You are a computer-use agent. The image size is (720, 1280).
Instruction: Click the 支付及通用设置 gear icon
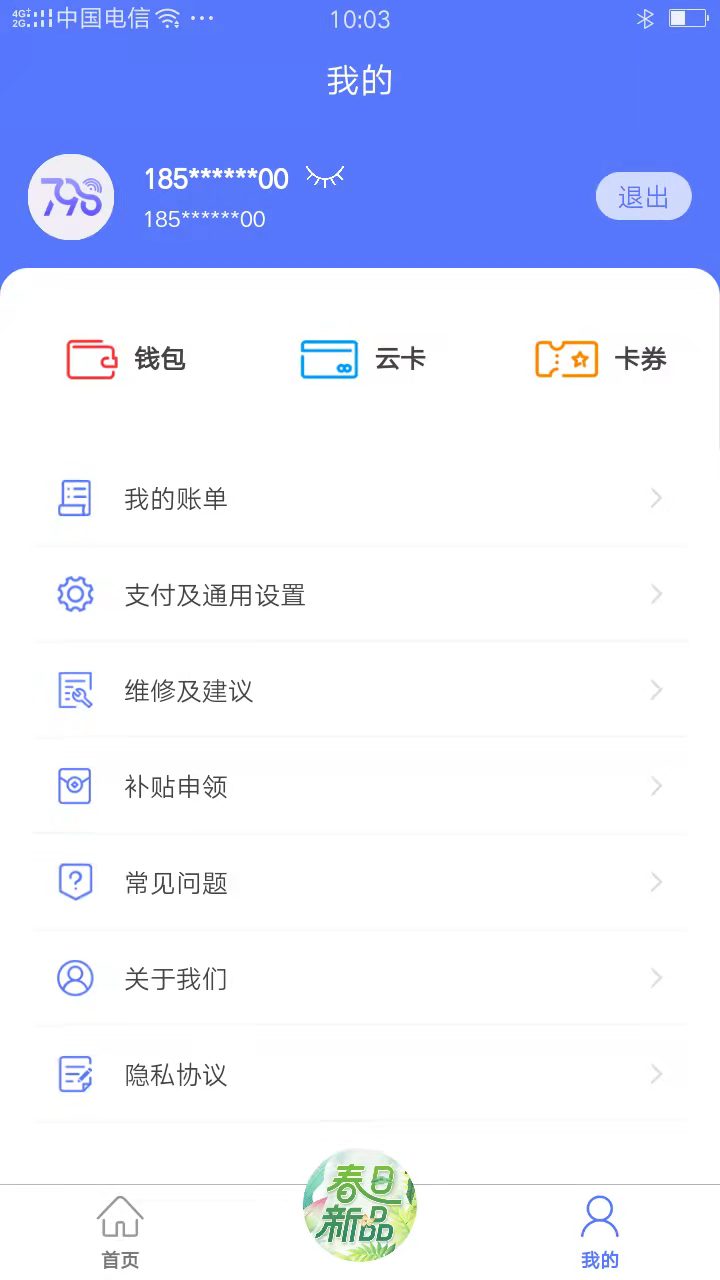(x=74, y=594)
